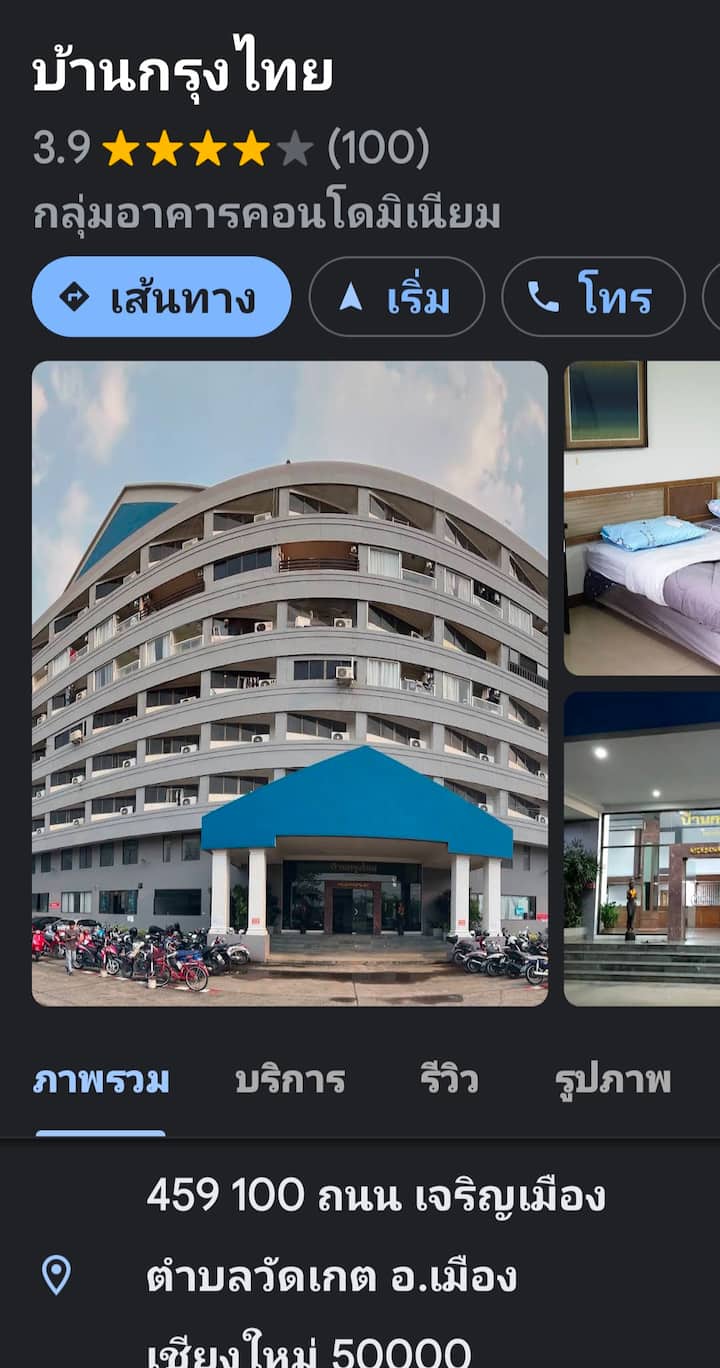Call the place using the โทร button
Screen dimensions: 720x1368
point(593,297)
